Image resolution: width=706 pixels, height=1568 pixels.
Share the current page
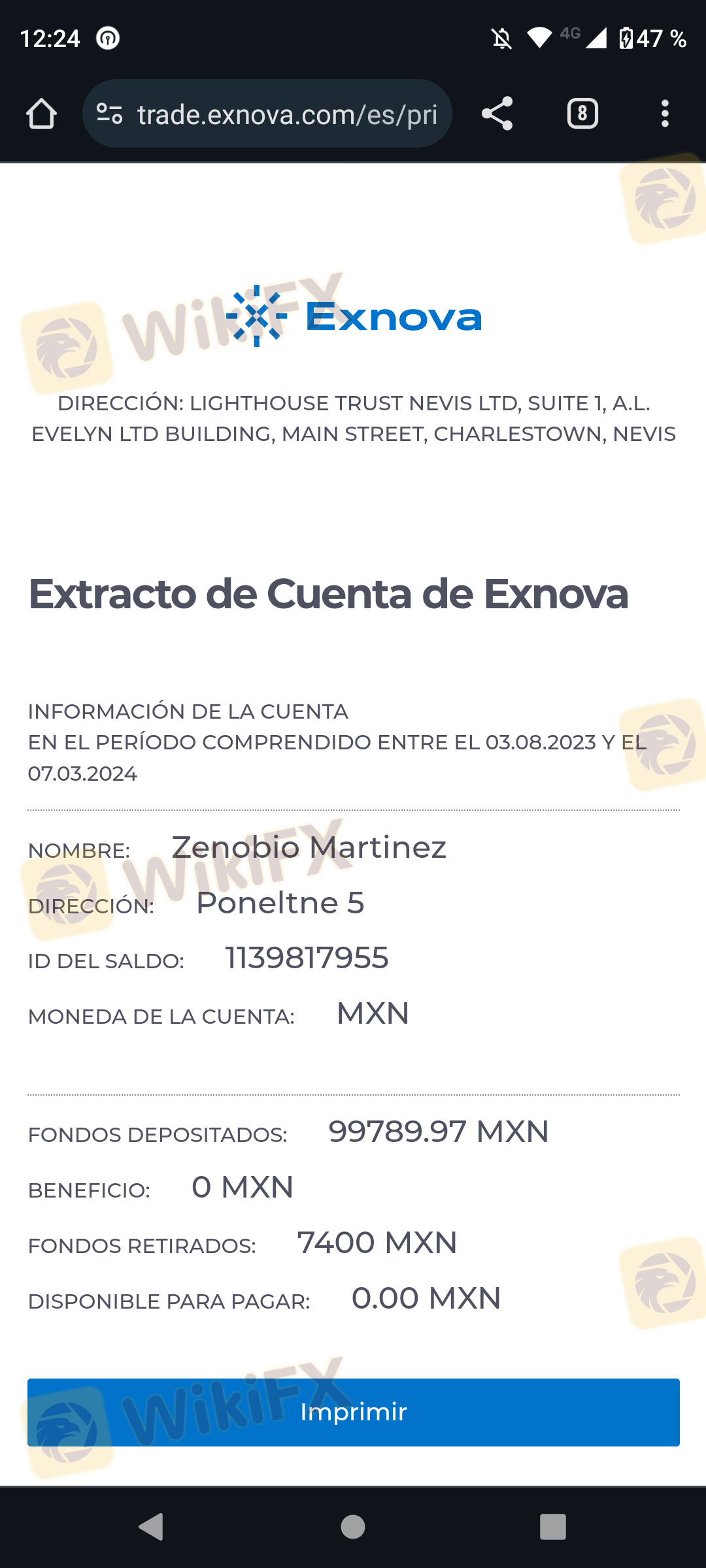(497, 114)
